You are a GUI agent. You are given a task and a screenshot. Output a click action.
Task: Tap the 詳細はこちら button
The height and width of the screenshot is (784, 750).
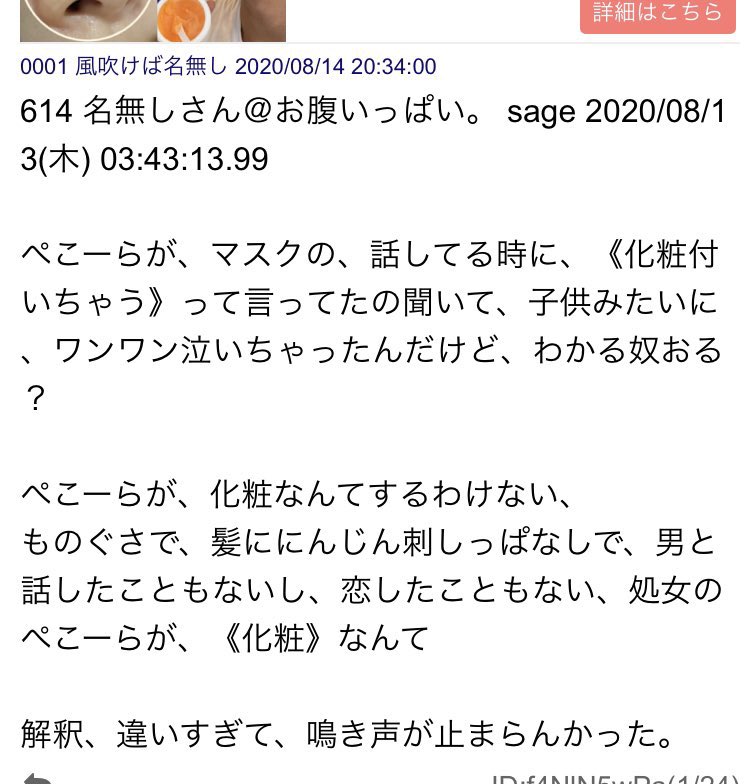657,14
